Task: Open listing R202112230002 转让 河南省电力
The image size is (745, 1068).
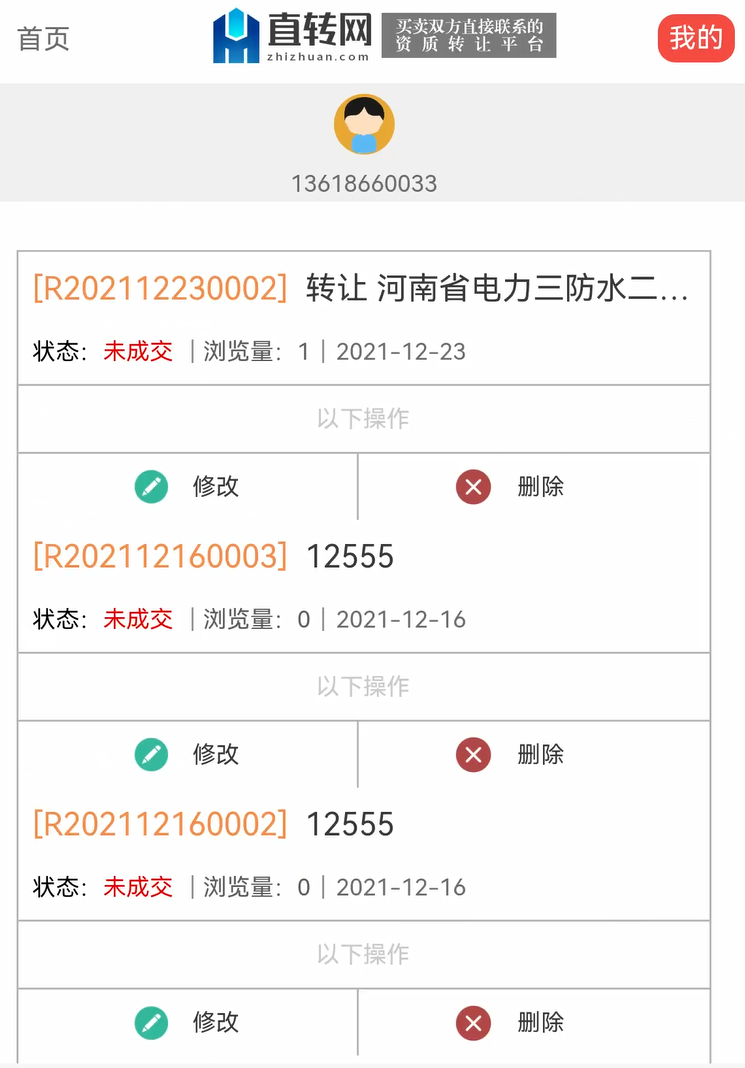Action: tap(361, 289)
